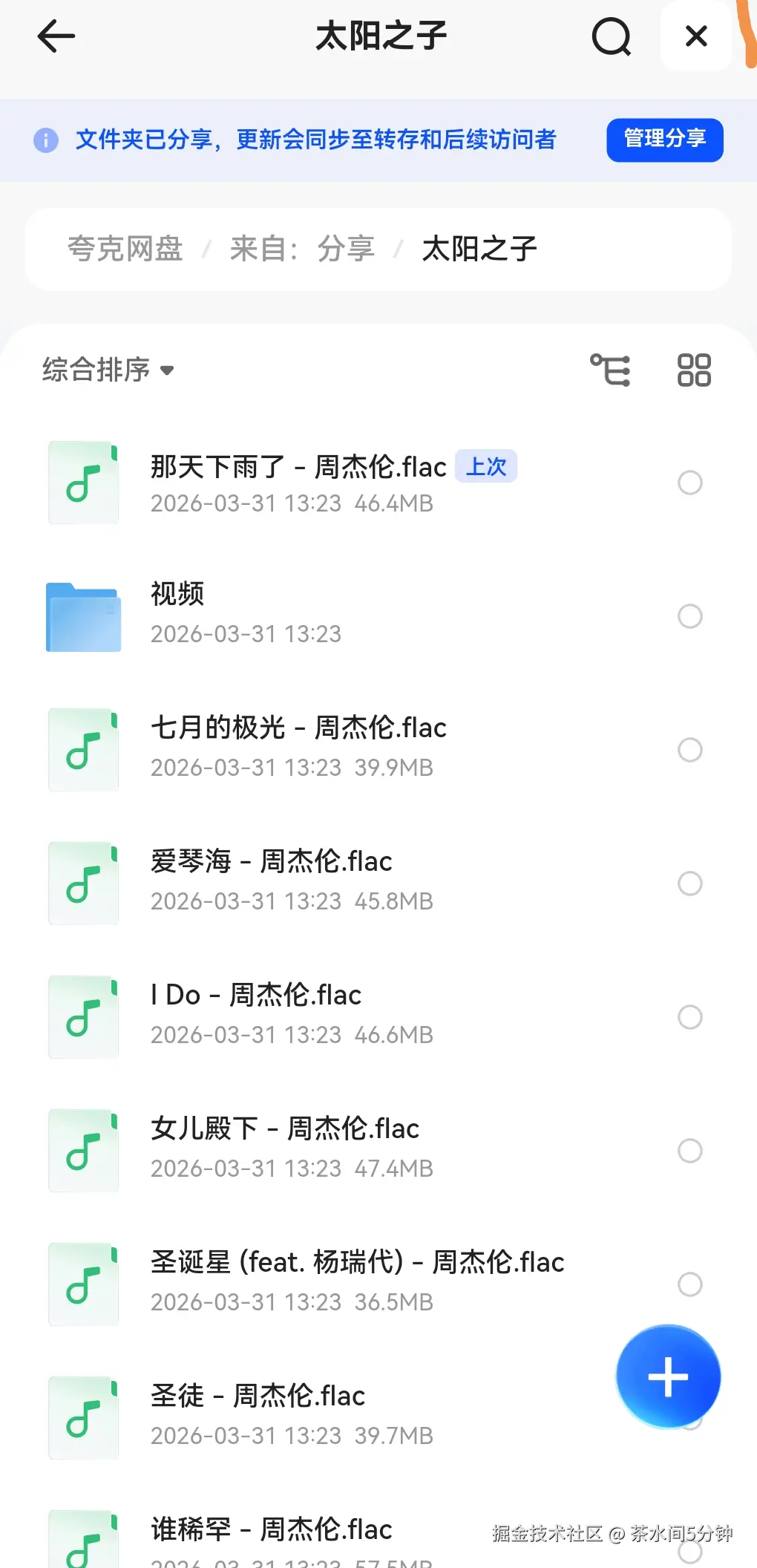757x1568 pixels.
Task: Select checkbox for I Do - 周杰伦.flac
Action: tap(689, 1016)
